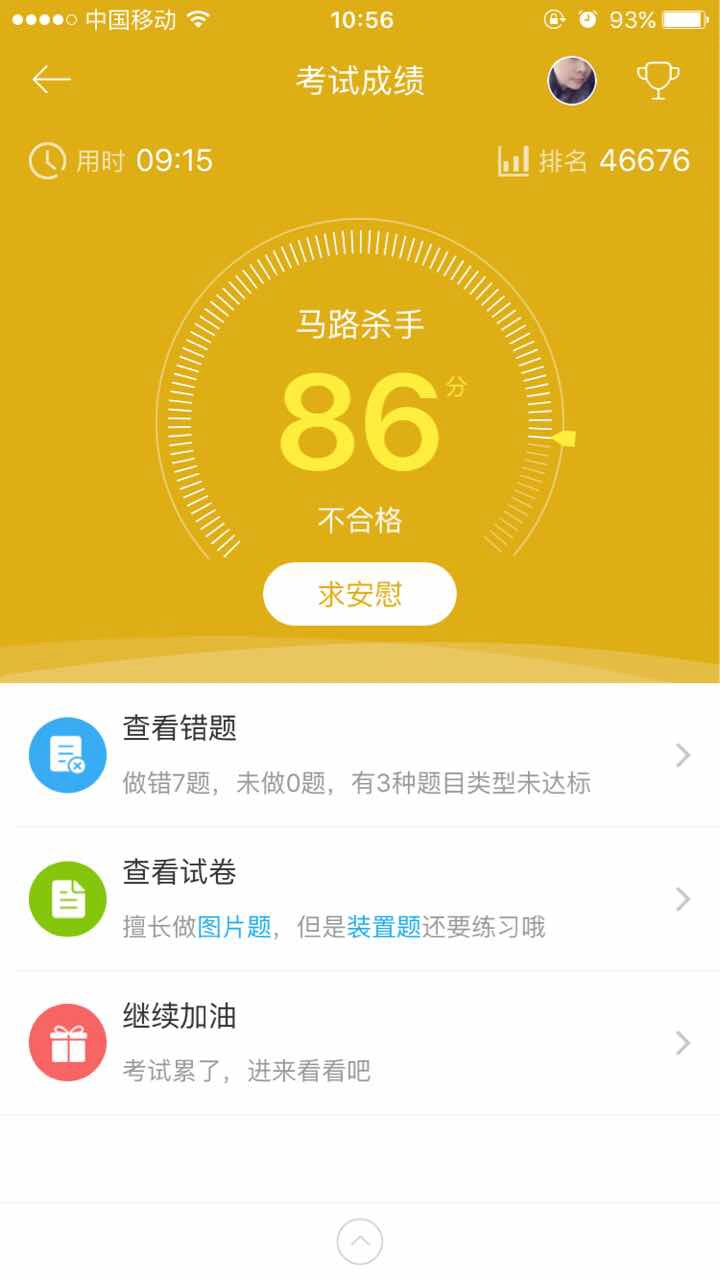
Task: Open the 继续加油 row
Action: (360, 1043)
